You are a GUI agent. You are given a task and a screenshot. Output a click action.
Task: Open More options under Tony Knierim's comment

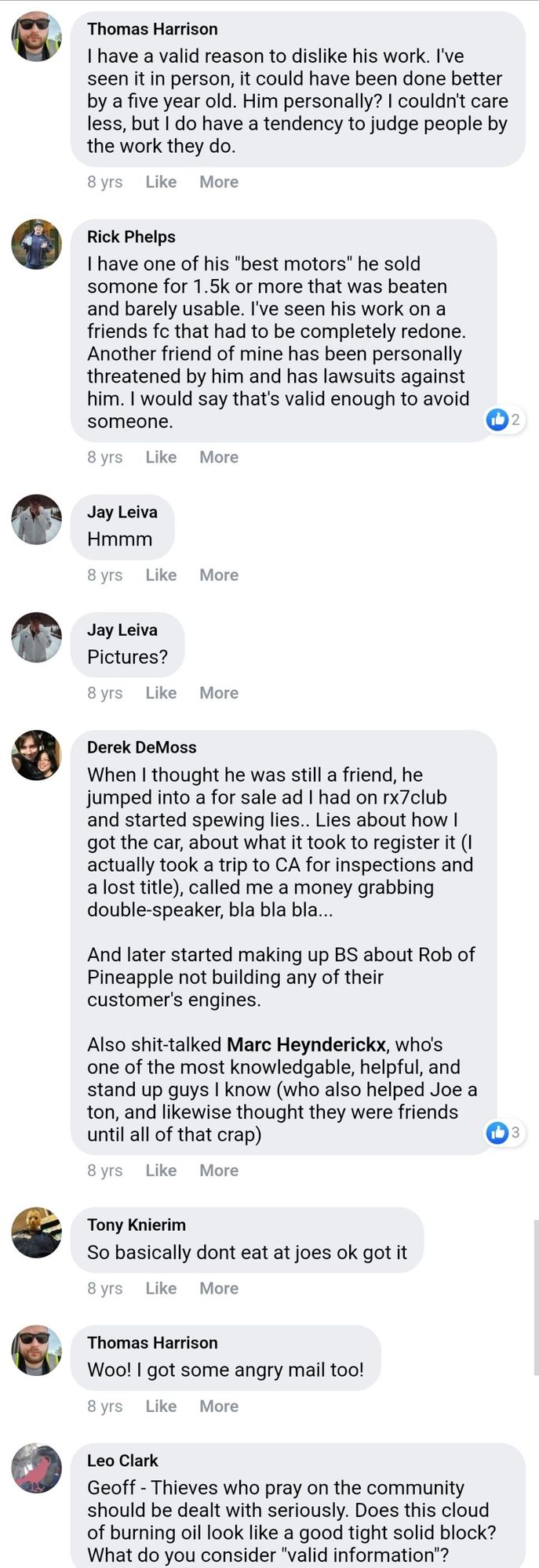(218, 1288)
